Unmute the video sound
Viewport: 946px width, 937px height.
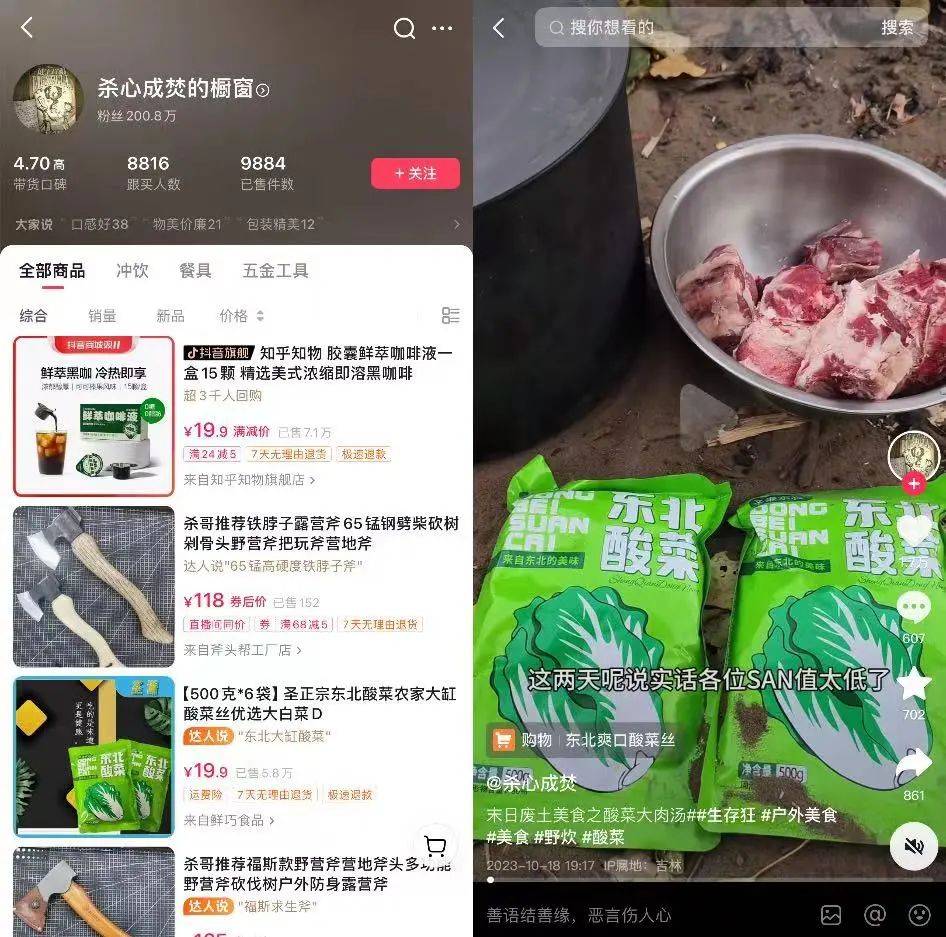tap(913, 847)
